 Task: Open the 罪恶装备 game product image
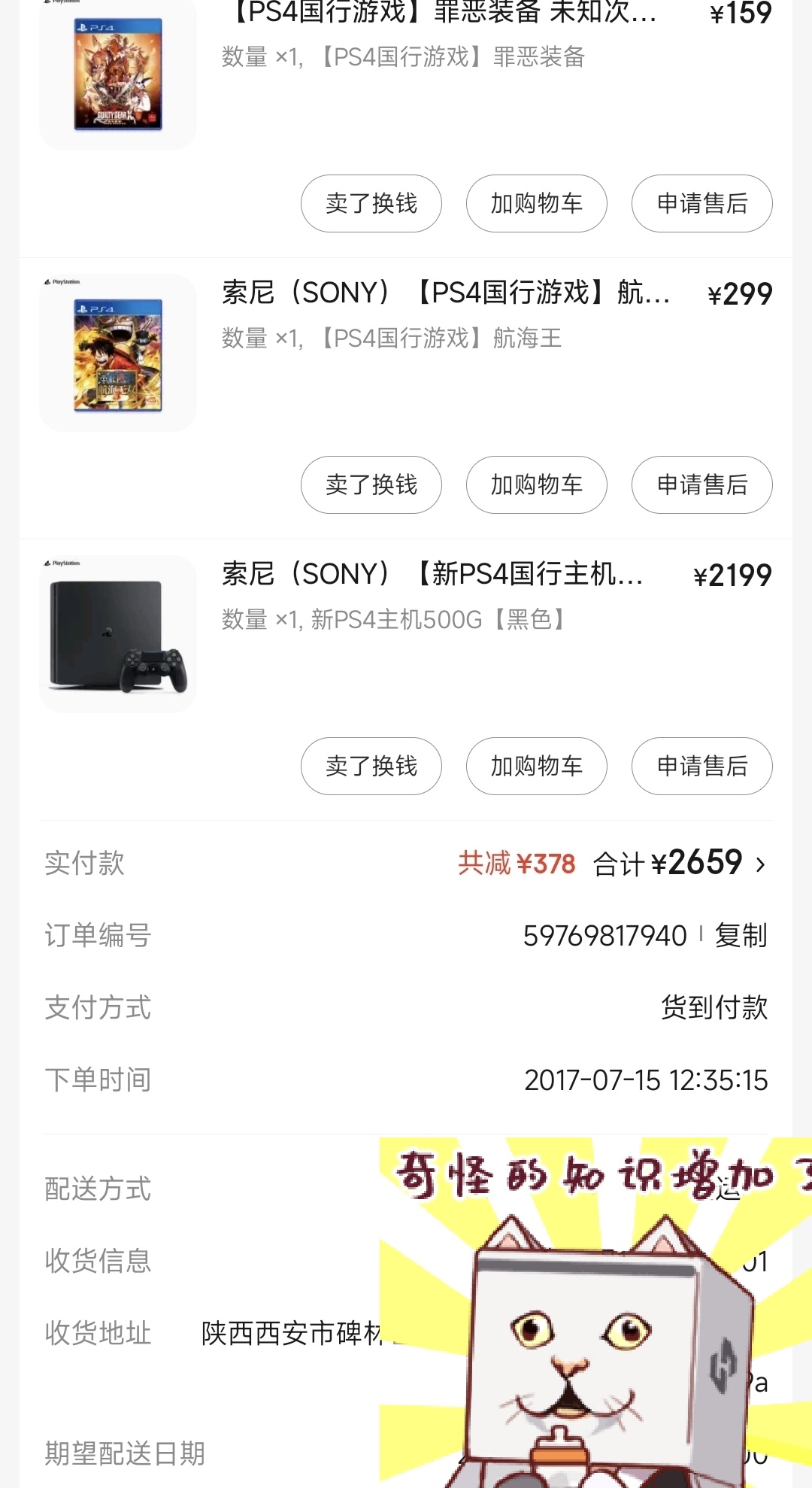(x=118, y=75)
